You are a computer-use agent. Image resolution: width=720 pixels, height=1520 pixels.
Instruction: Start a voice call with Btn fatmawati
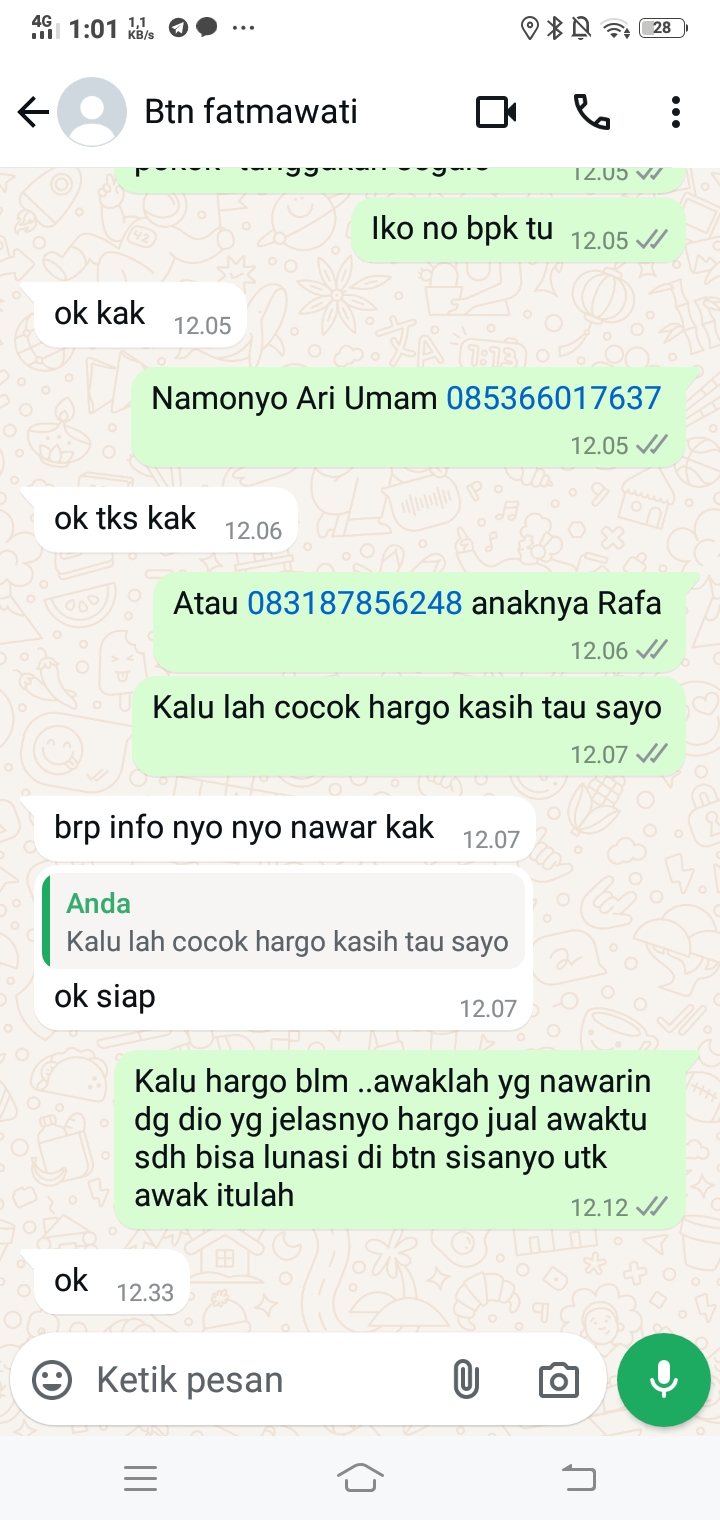click(x=591, y=112)
